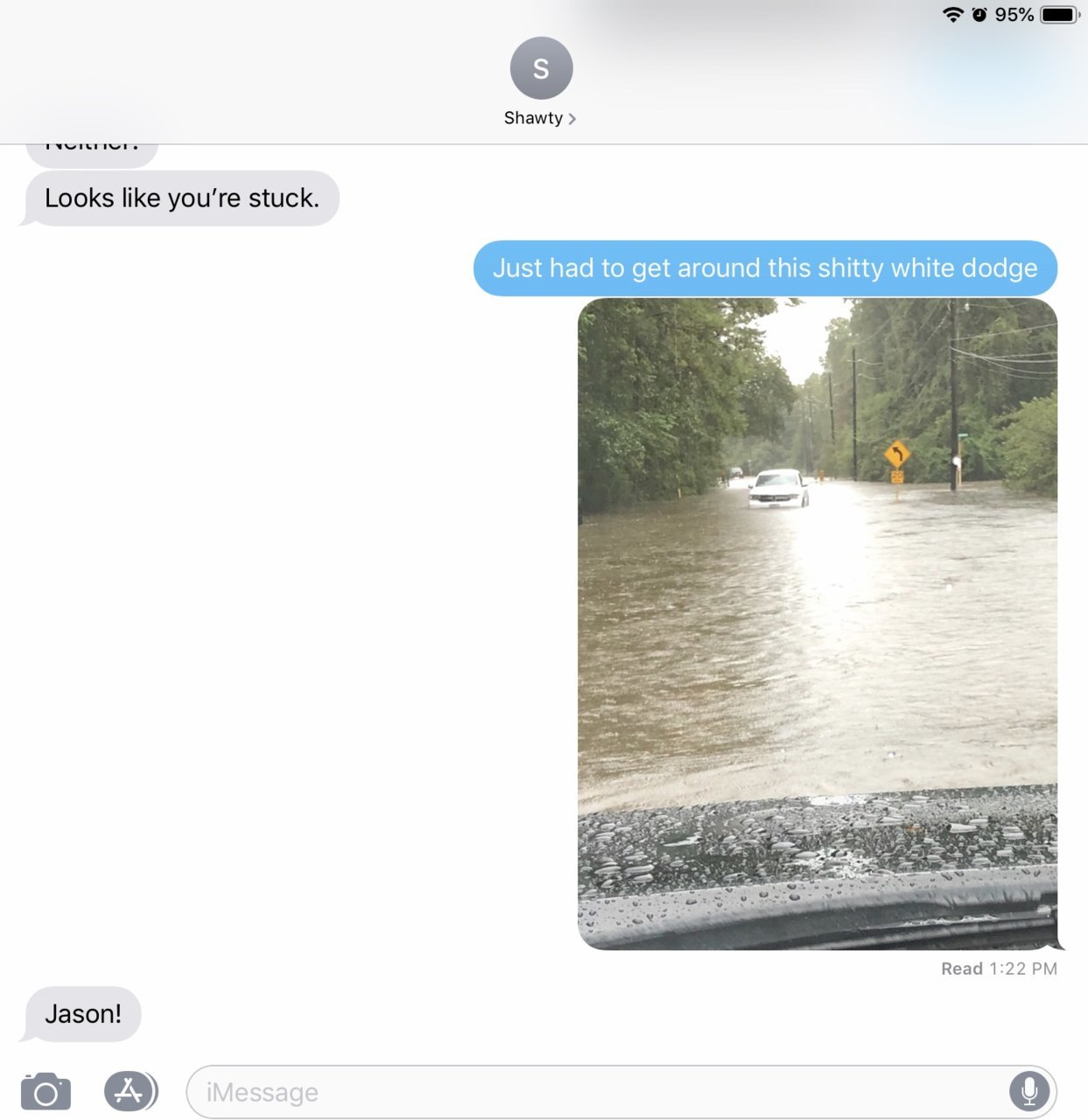
Task: Tap the iMessage text field
Action: 595,1092
